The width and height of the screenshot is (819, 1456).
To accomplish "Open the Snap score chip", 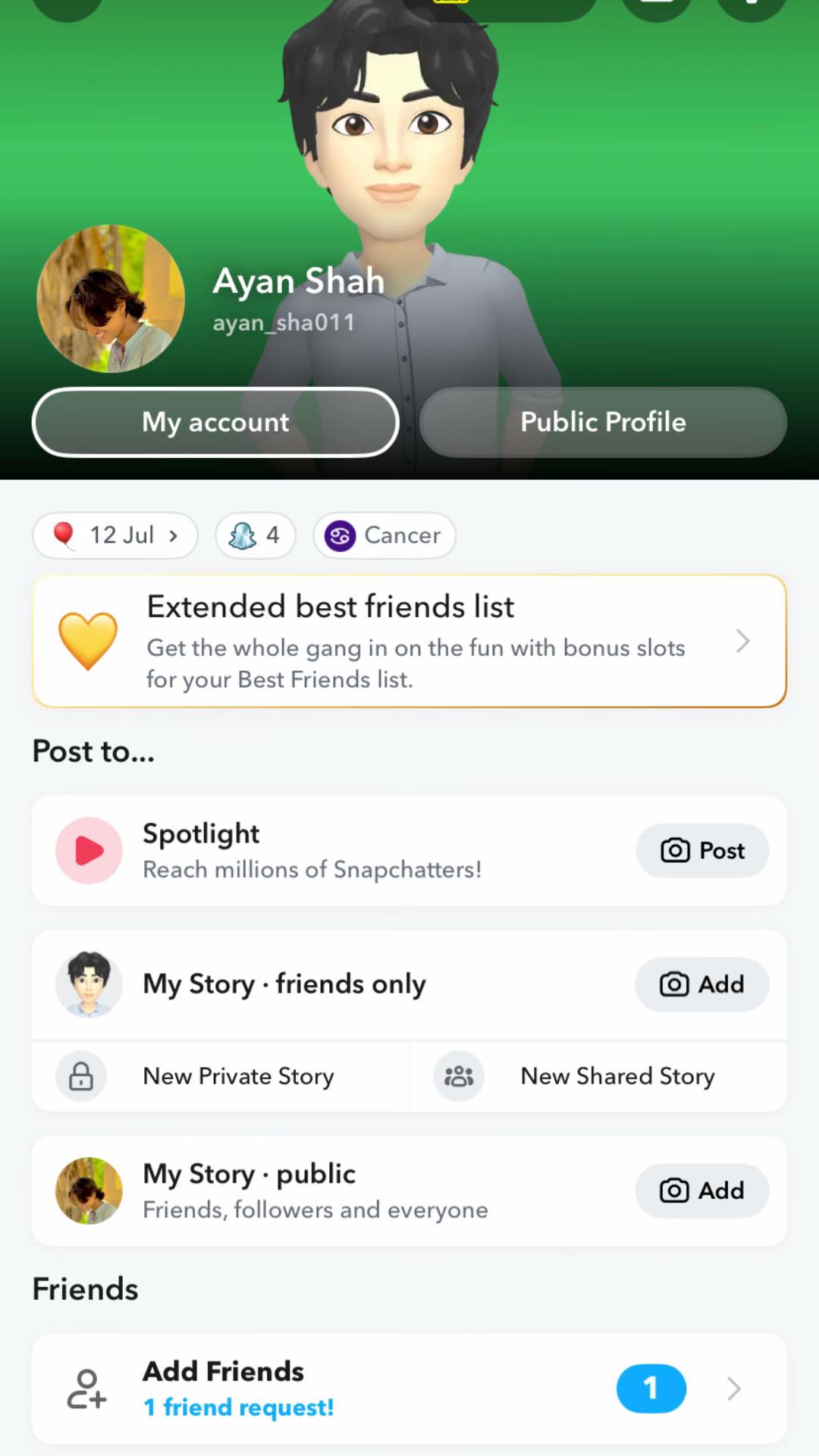I will point(256,535).
